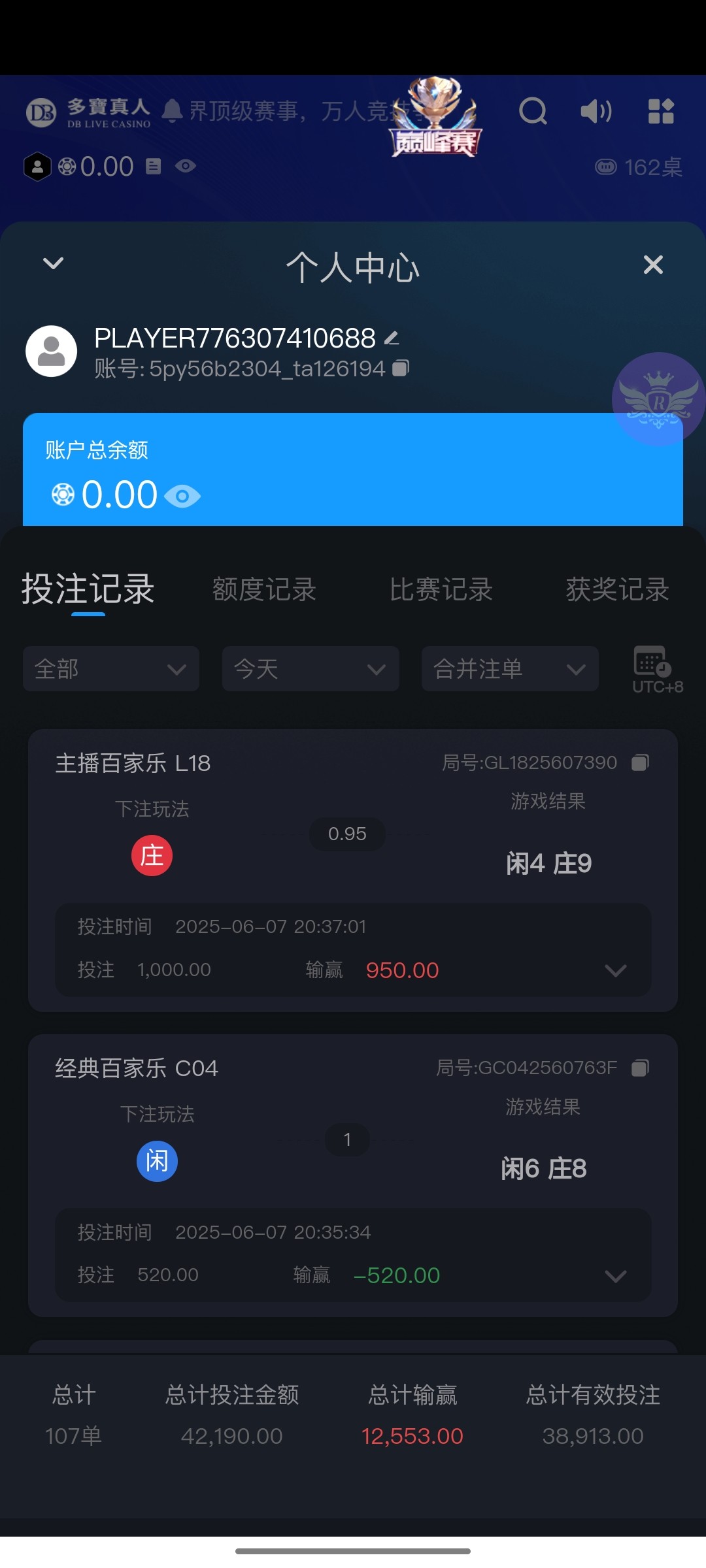Open the 合并注单 dropdown
The height and width of the screenshot is (1568, 706).
(x=510, y=669)
